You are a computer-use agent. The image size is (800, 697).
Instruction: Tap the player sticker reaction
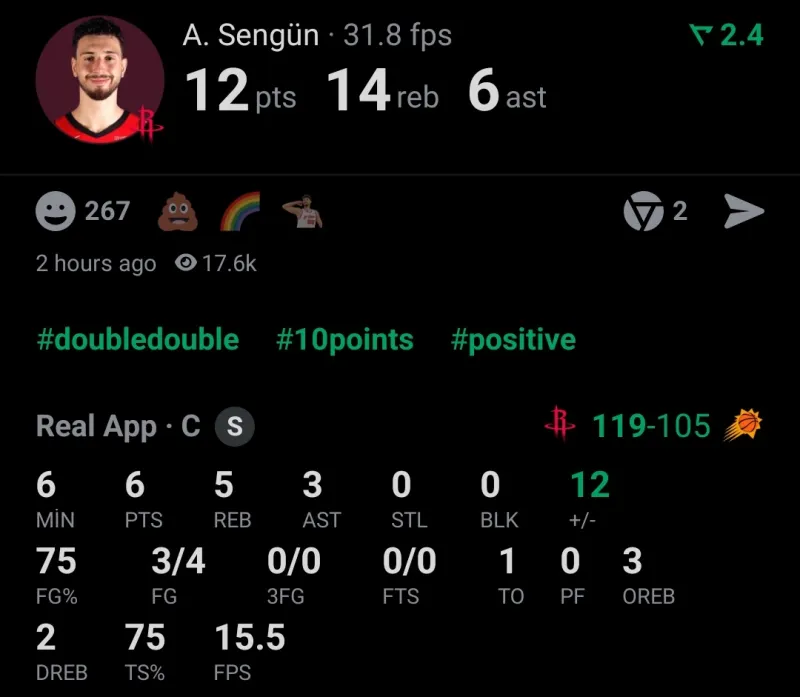tap(307, 211)
